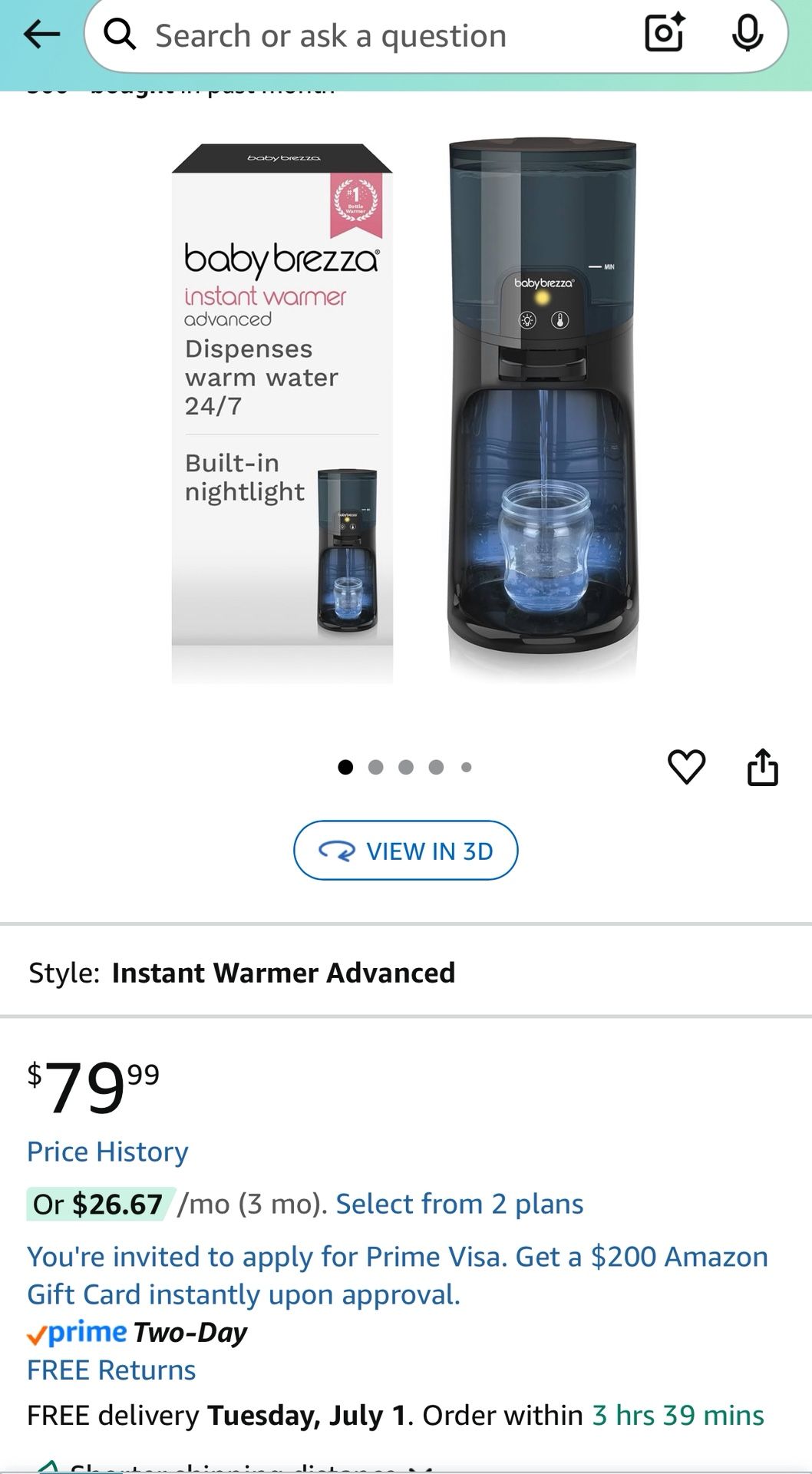Open the Prime Visa gift card offer
This screenshot has width=812, height=1474.
tap(397, 1275)
